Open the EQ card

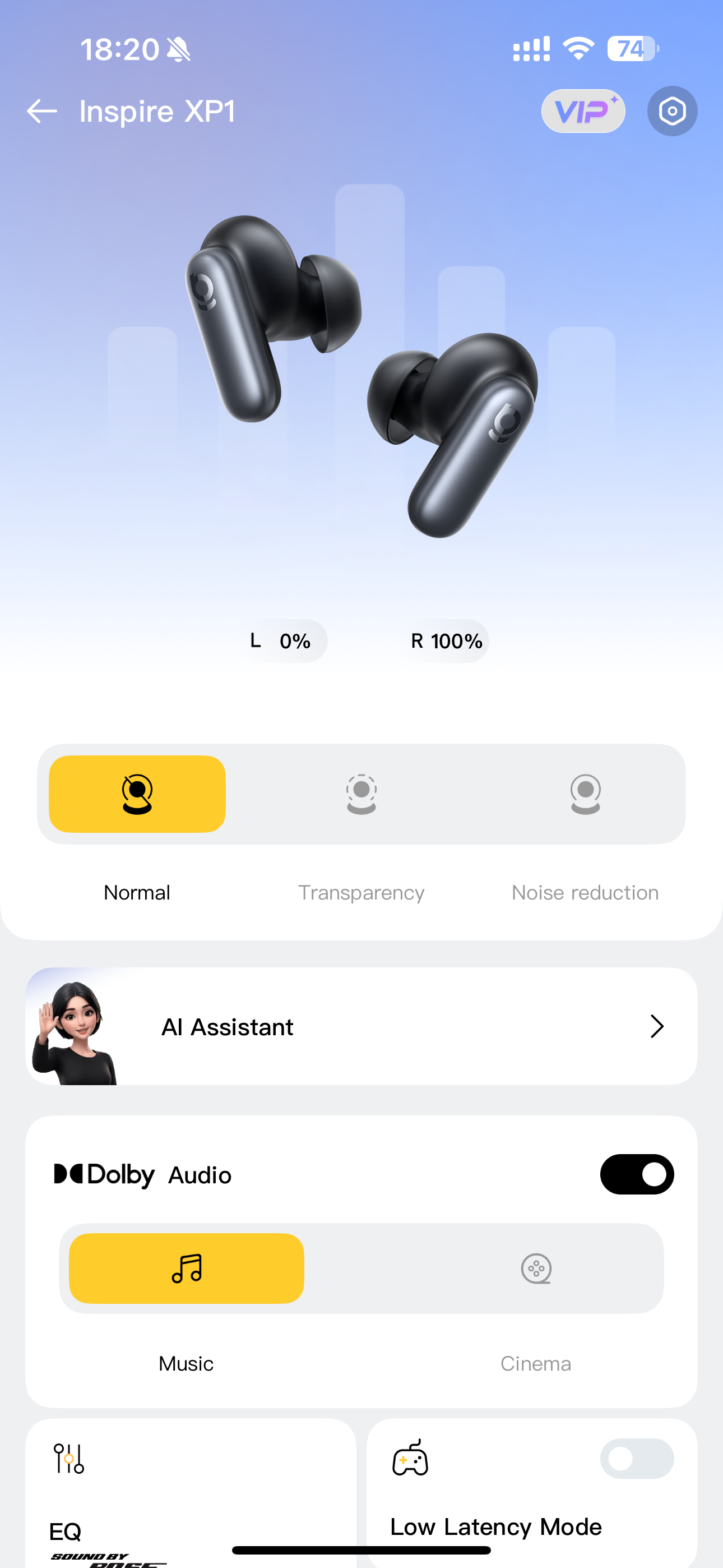click(190, 1491)
